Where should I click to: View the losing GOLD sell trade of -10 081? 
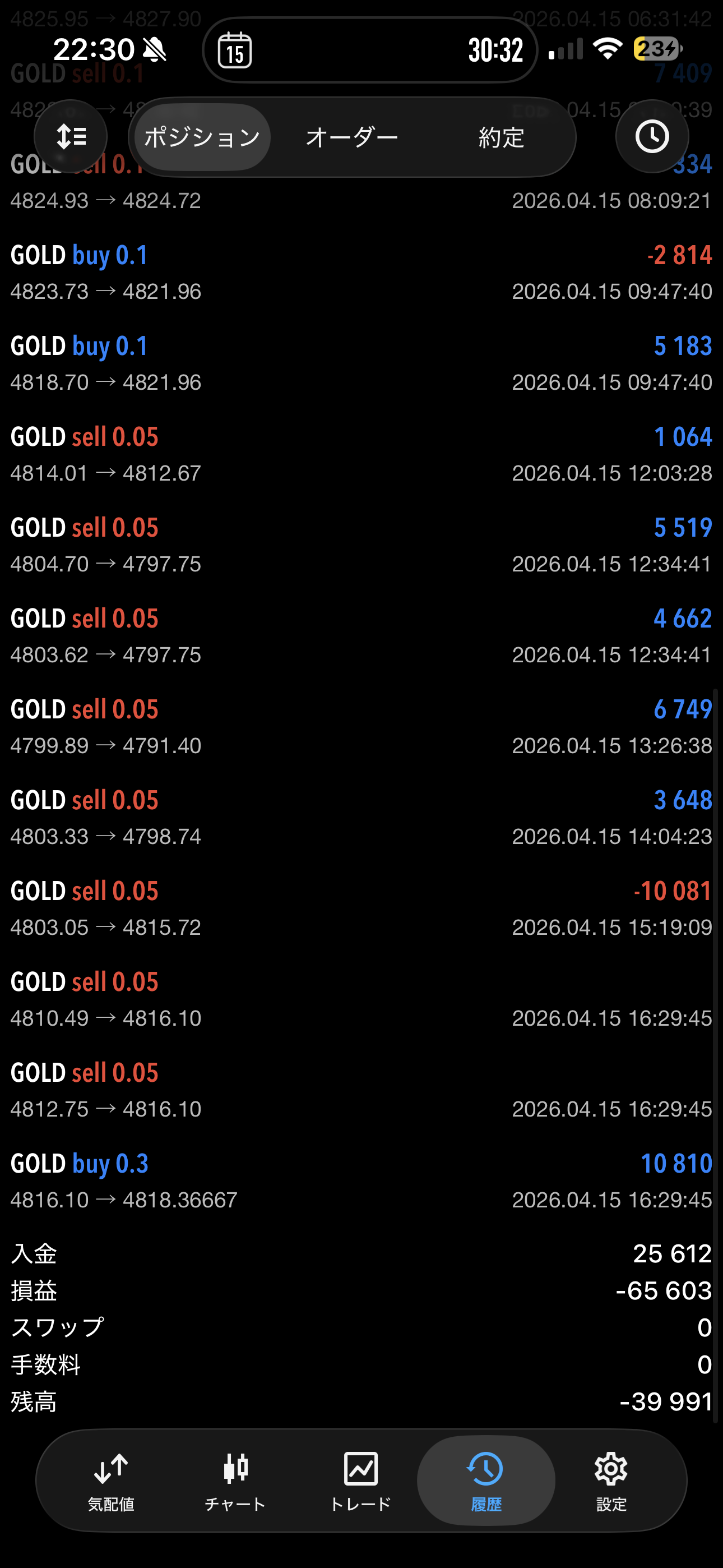coord(361,908)
